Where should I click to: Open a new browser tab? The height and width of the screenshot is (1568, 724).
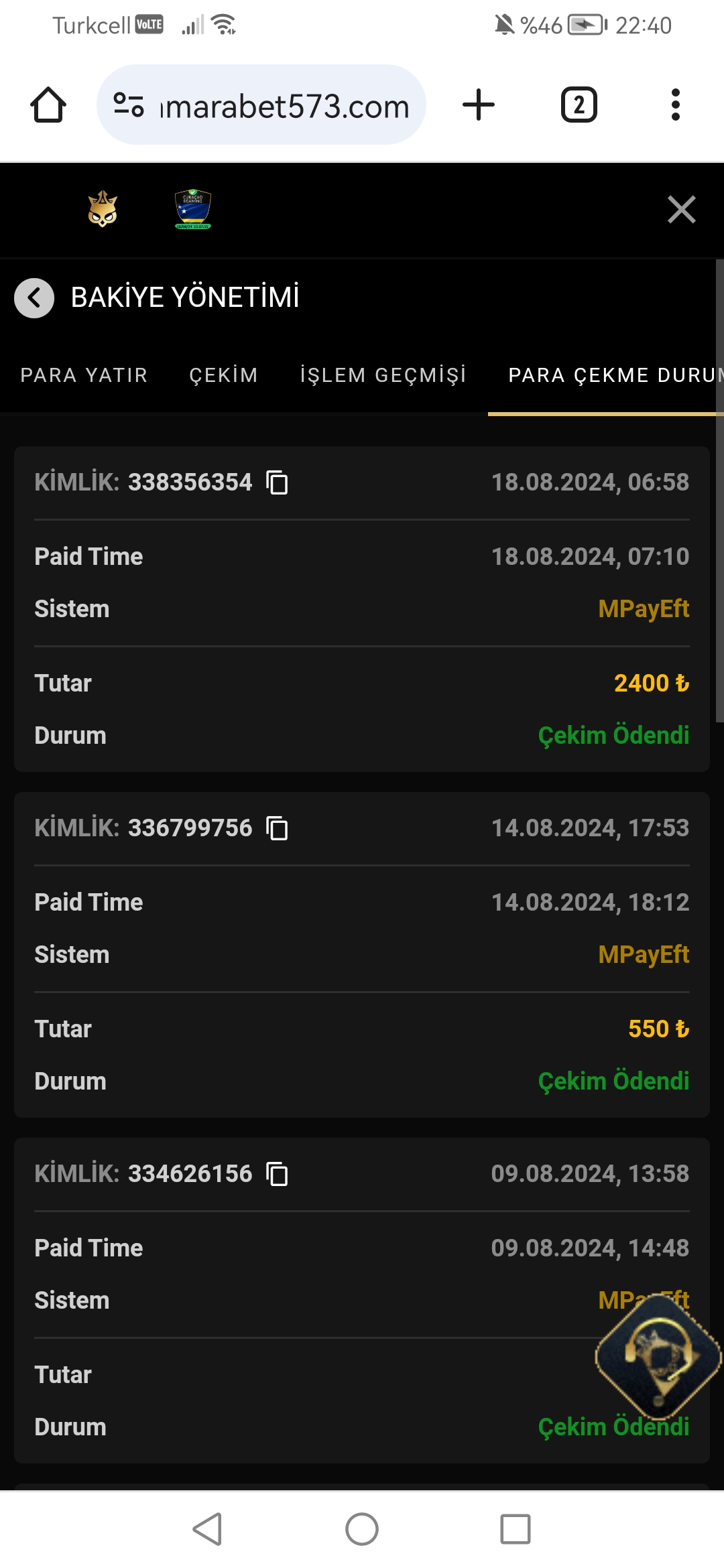(479, 105)
